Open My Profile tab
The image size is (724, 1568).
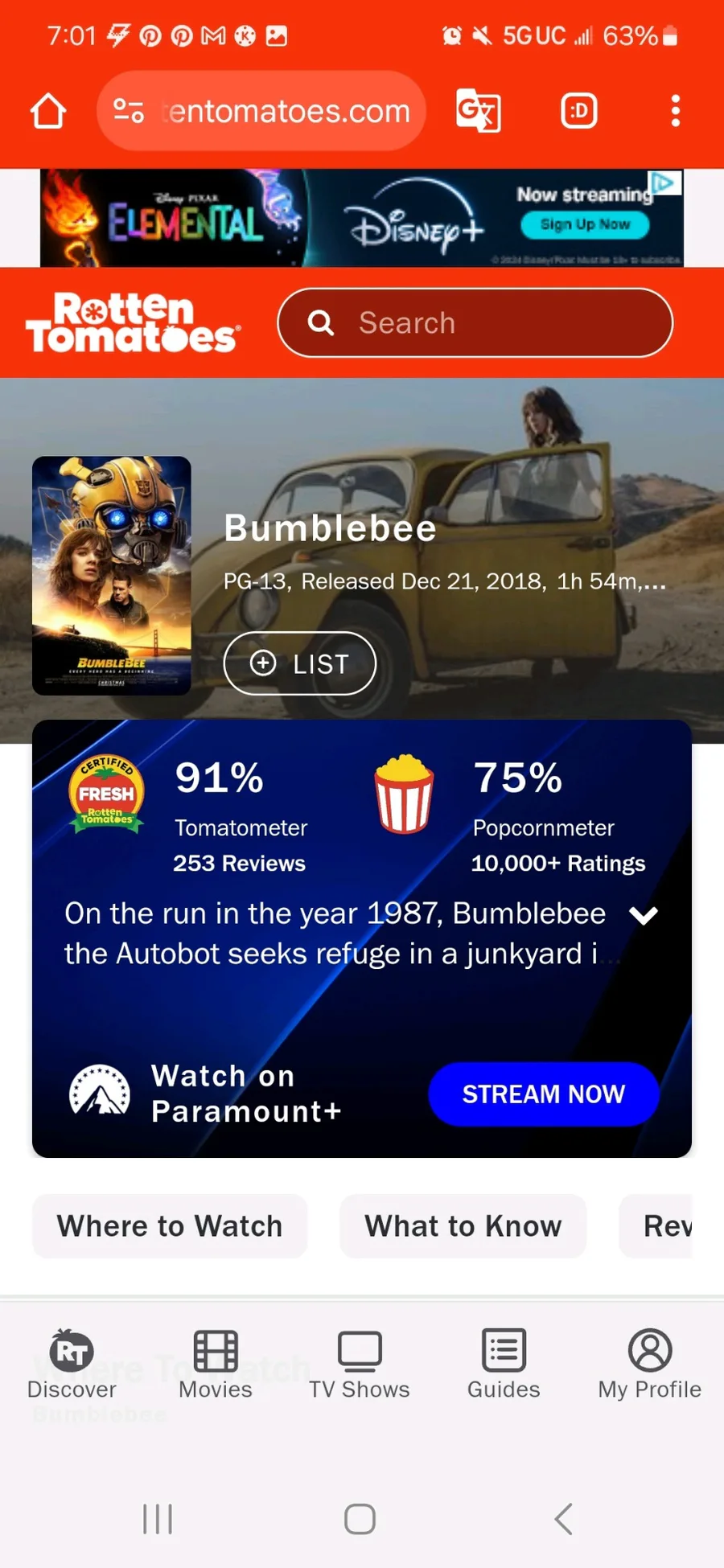(650, 1365)
